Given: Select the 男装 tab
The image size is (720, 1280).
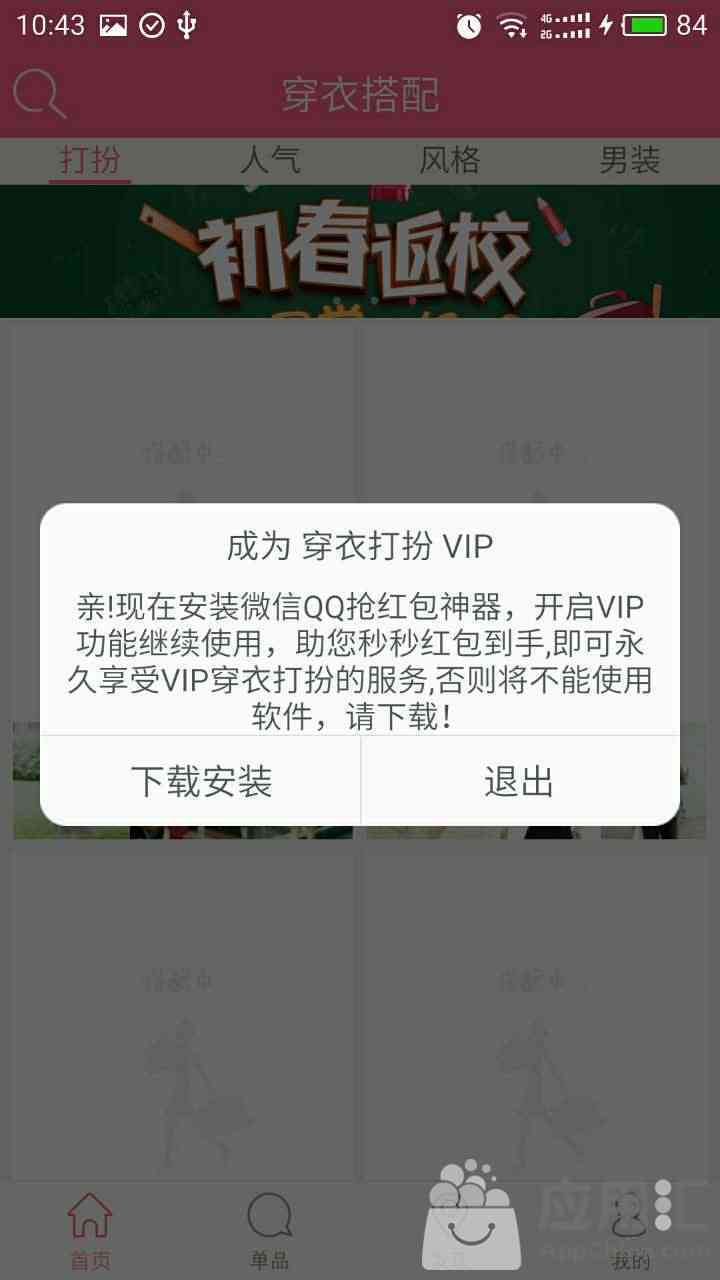Looking at the screenshot, I should coord(630,160).
